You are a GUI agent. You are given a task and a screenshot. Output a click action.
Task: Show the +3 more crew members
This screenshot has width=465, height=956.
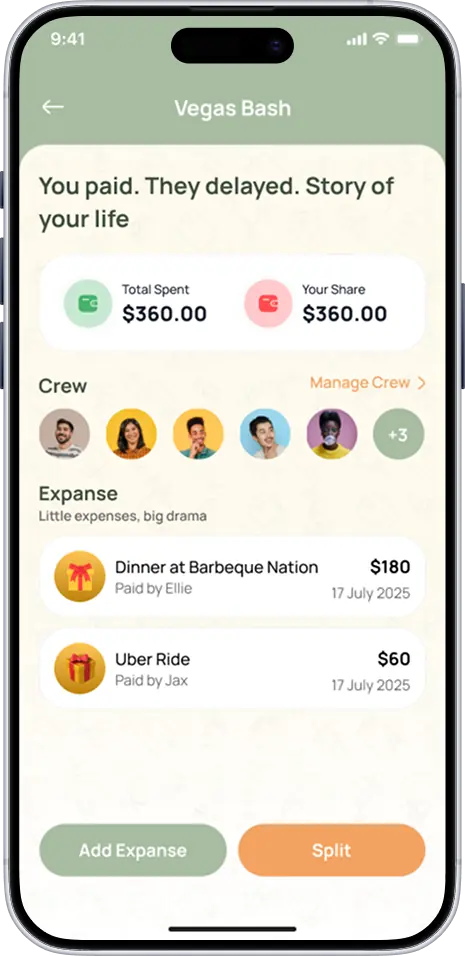pyautogui.click(x=399, y=433)
